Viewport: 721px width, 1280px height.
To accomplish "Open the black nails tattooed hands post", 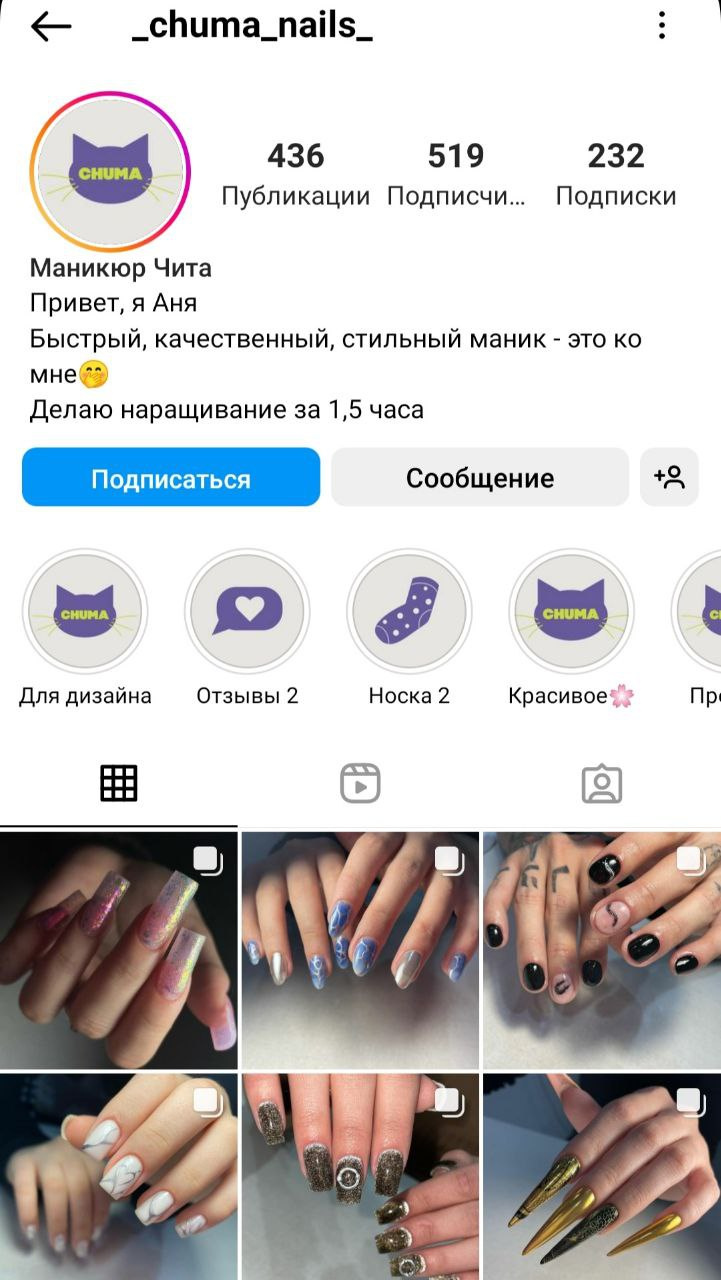I will tap(602, 950).
